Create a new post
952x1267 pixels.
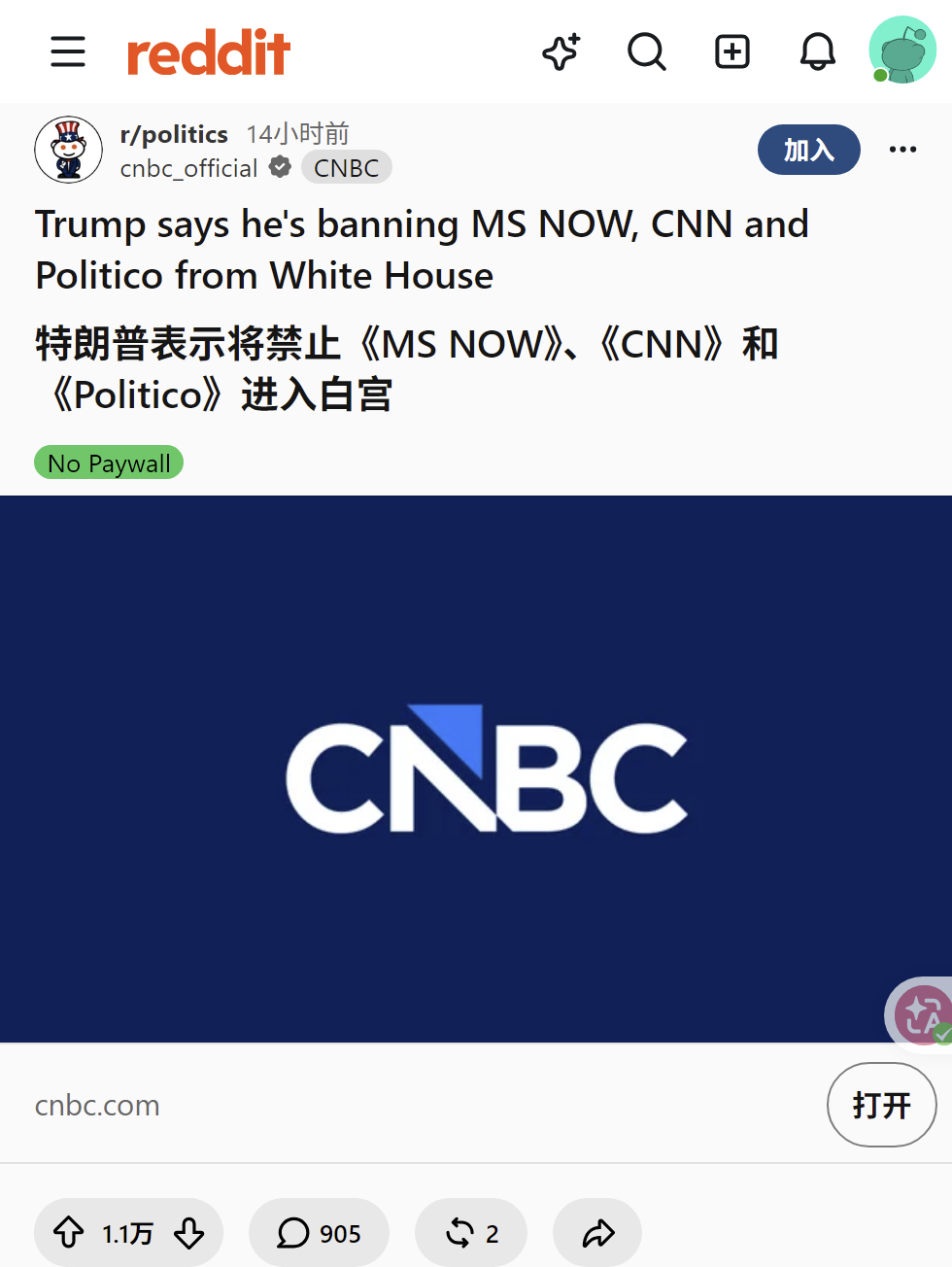pos(732,51)
